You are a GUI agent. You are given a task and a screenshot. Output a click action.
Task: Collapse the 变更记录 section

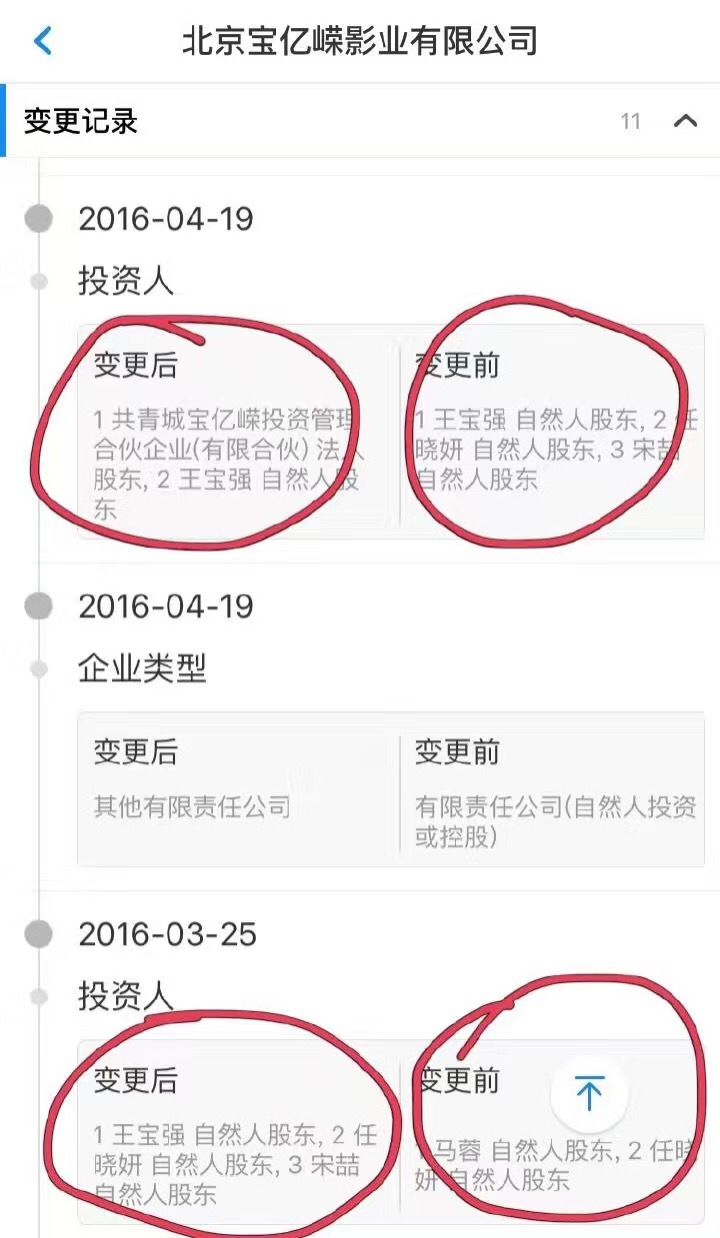tap(685, 122)
